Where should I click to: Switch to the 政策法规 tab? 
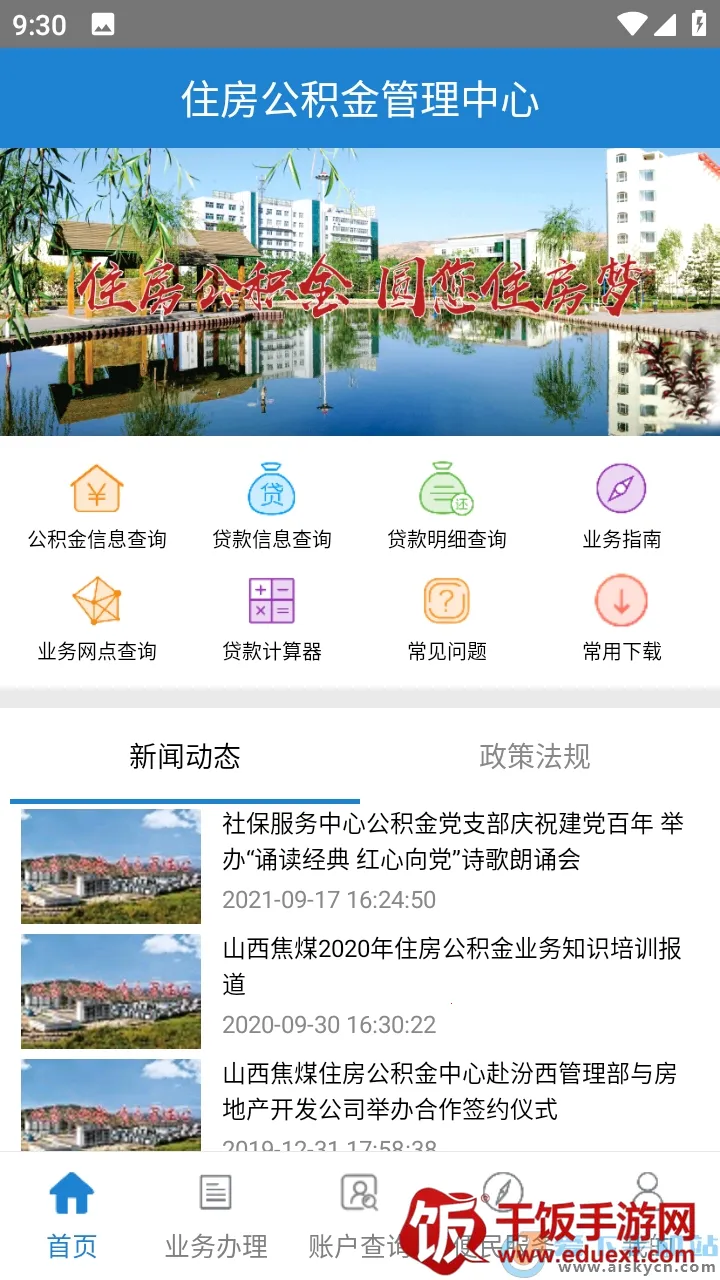click(x=535, y=757)
